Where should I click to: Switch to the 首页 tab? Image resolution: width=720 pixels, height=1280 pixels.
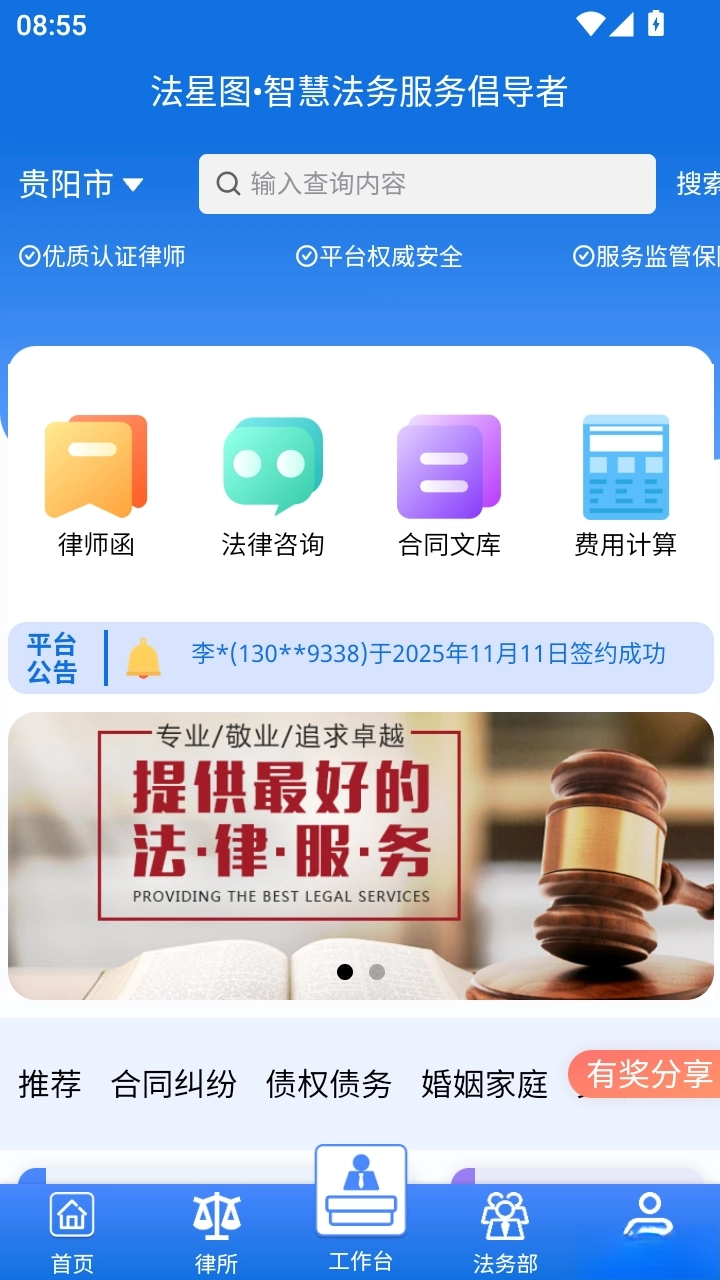coord(72,1232)
